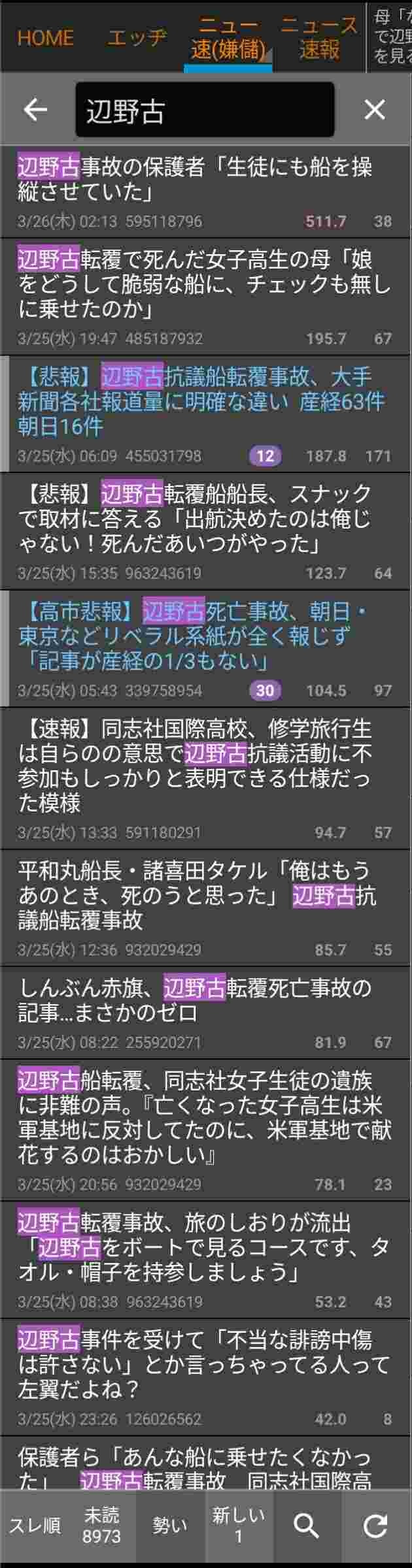This screenshot has width=412, height=1568.
Task: Switch to the エッヂ tab
Action: pyautogui.click(x=137, y=38)
